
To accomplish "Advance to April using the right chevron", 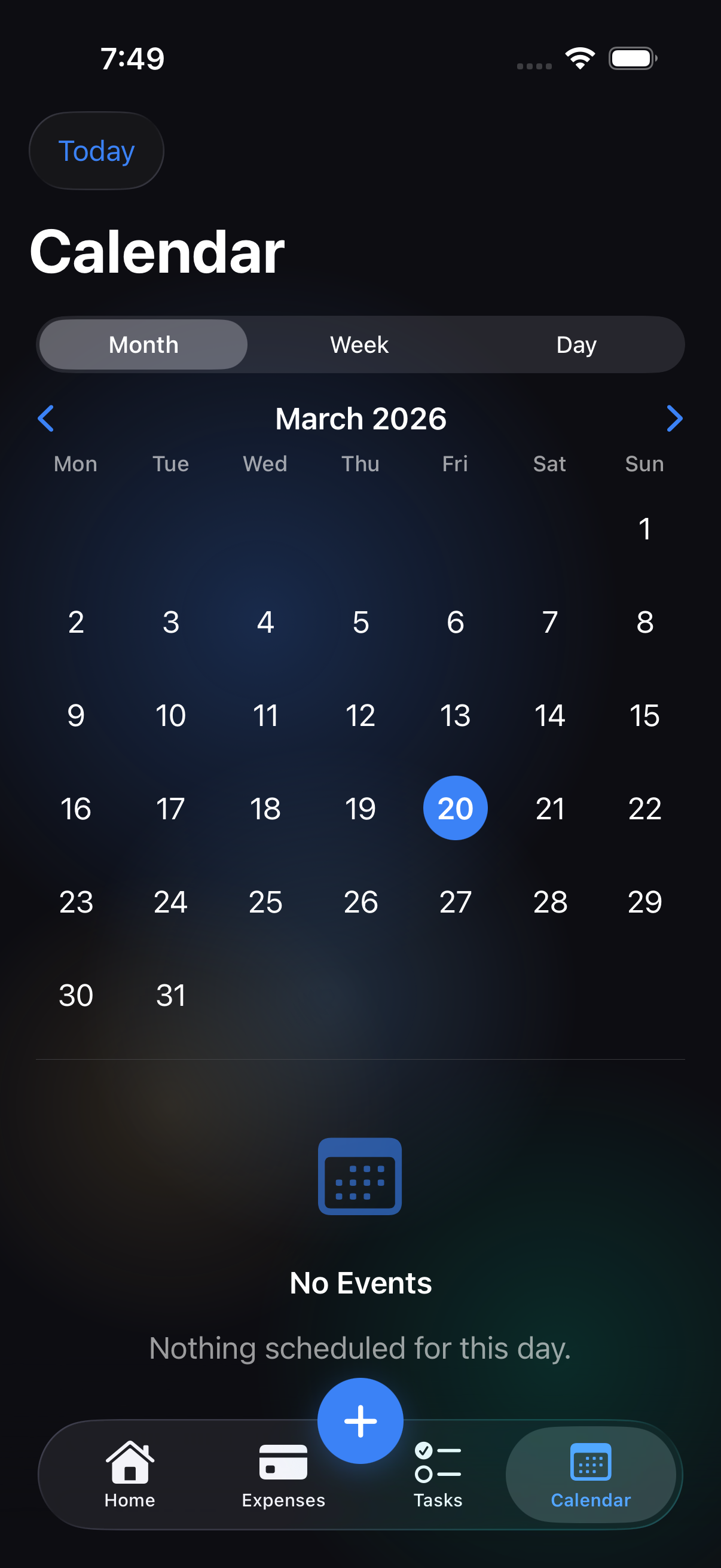I will coord(675,418).
